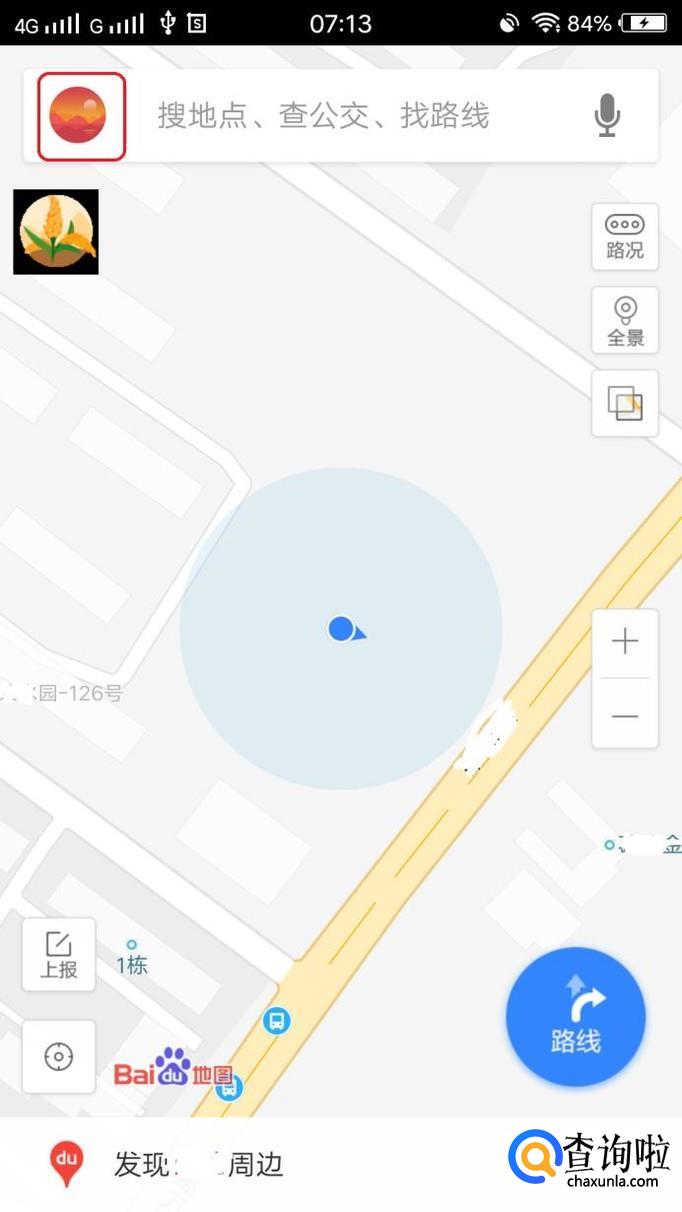Screen dimensions: 682x1212
Task: Zoom in with the plus button
Action: pyautogui.click(x=625, y=642)
